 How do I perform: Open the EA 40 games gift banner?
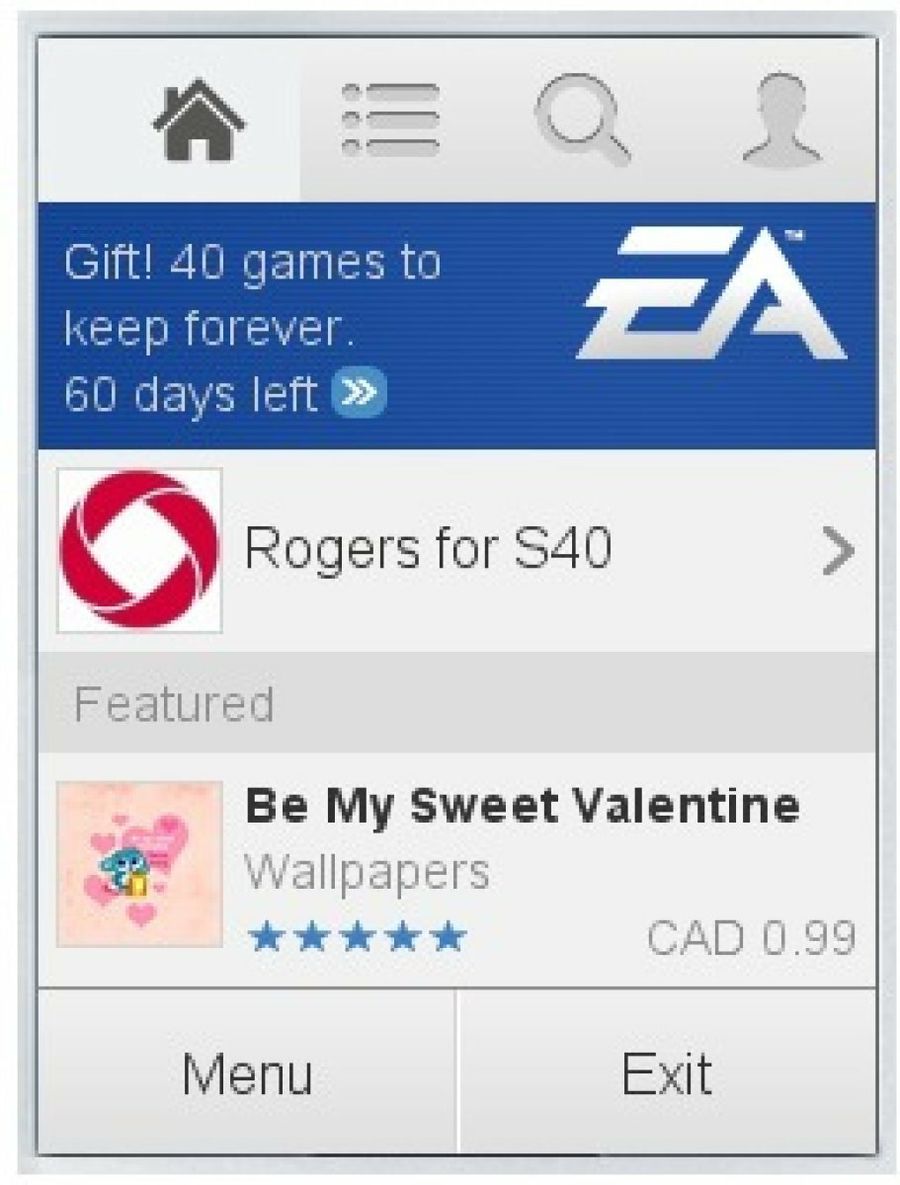pyautogui.click(x=456, y=324)
